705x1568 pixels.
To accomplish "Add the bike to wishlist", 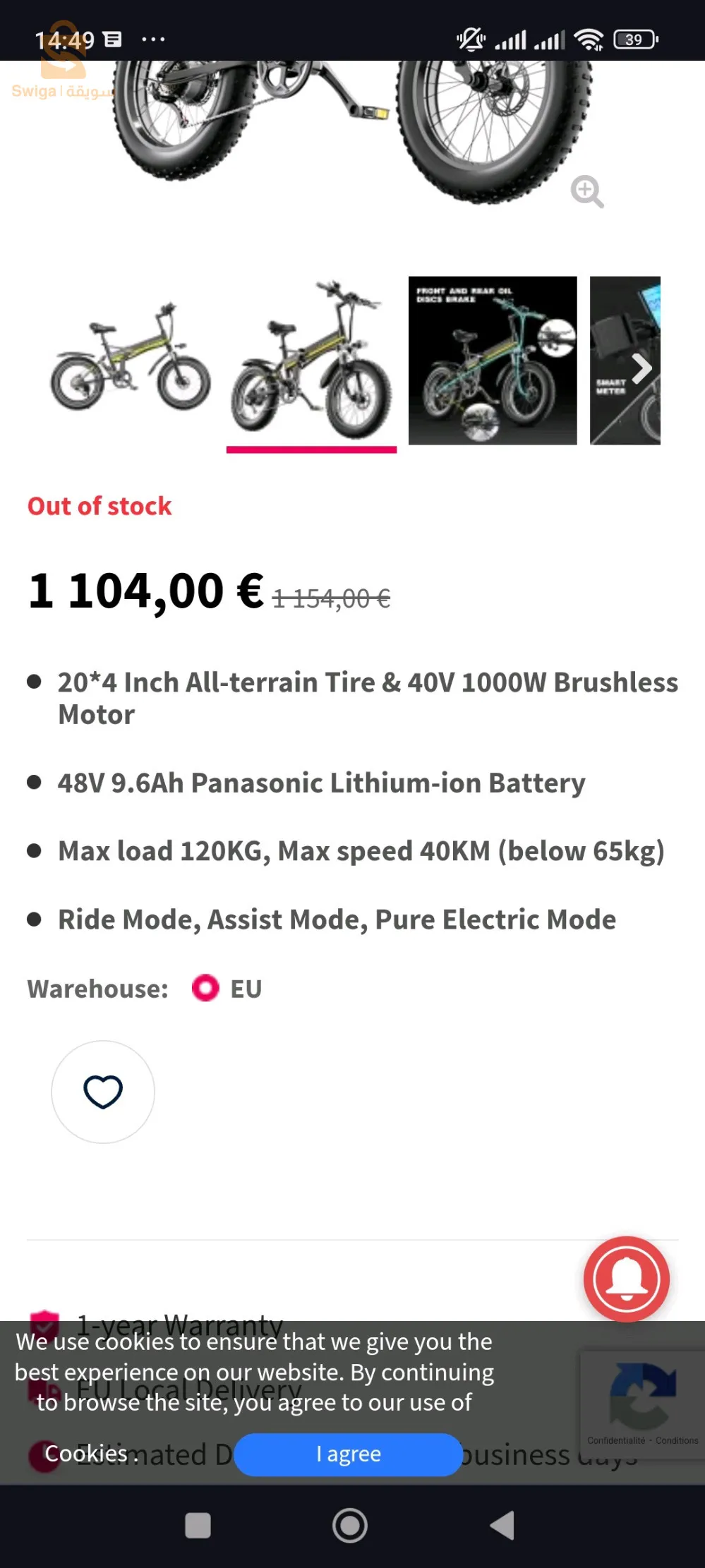I will [103, 1092].
